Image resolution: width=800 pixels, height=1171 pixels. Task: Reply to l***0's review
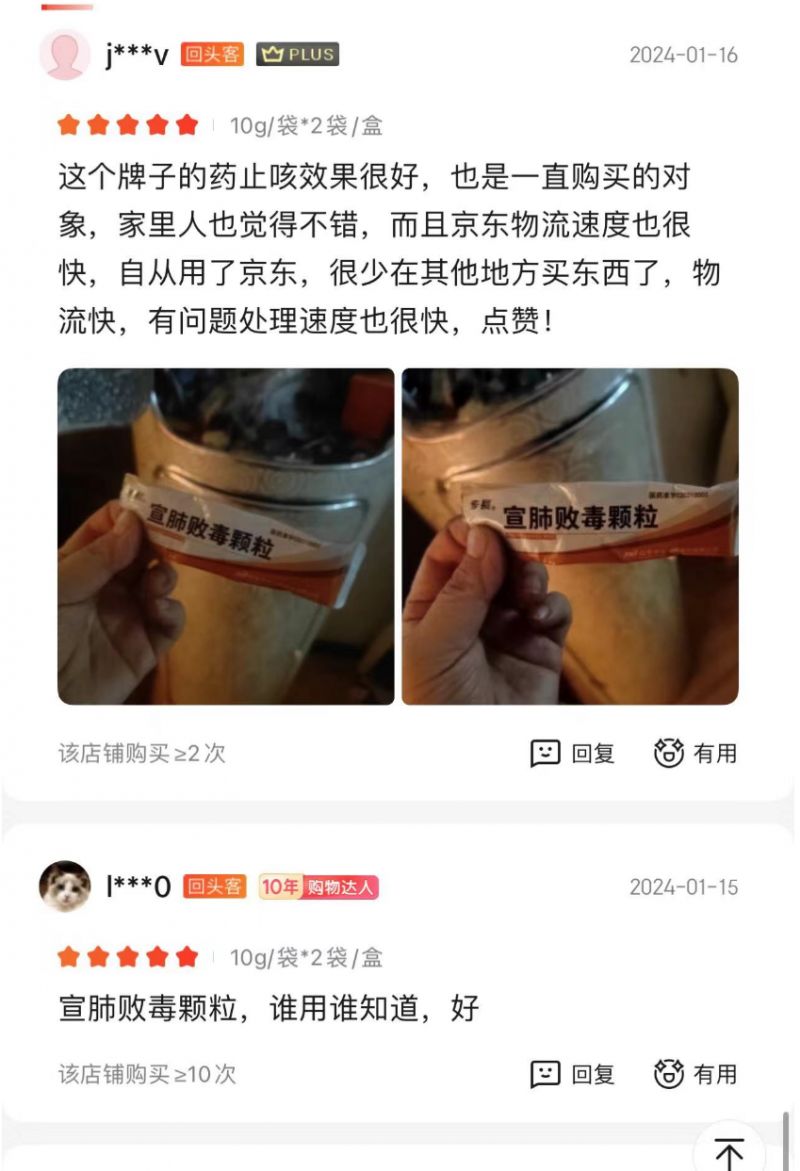pyautogui.click(x=573, y=1074)
